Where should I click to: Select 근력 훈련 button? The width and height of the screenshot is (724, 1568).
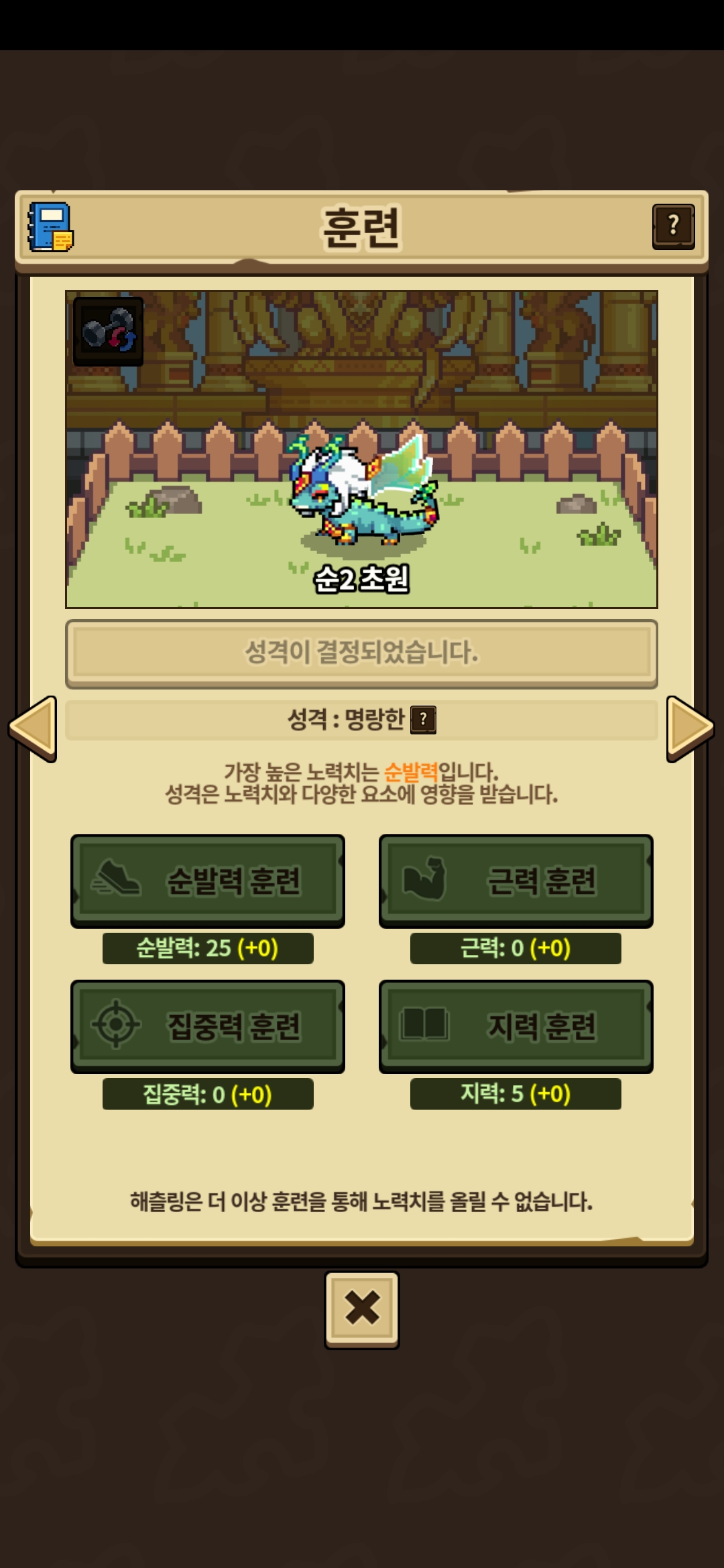pos(516,880)
